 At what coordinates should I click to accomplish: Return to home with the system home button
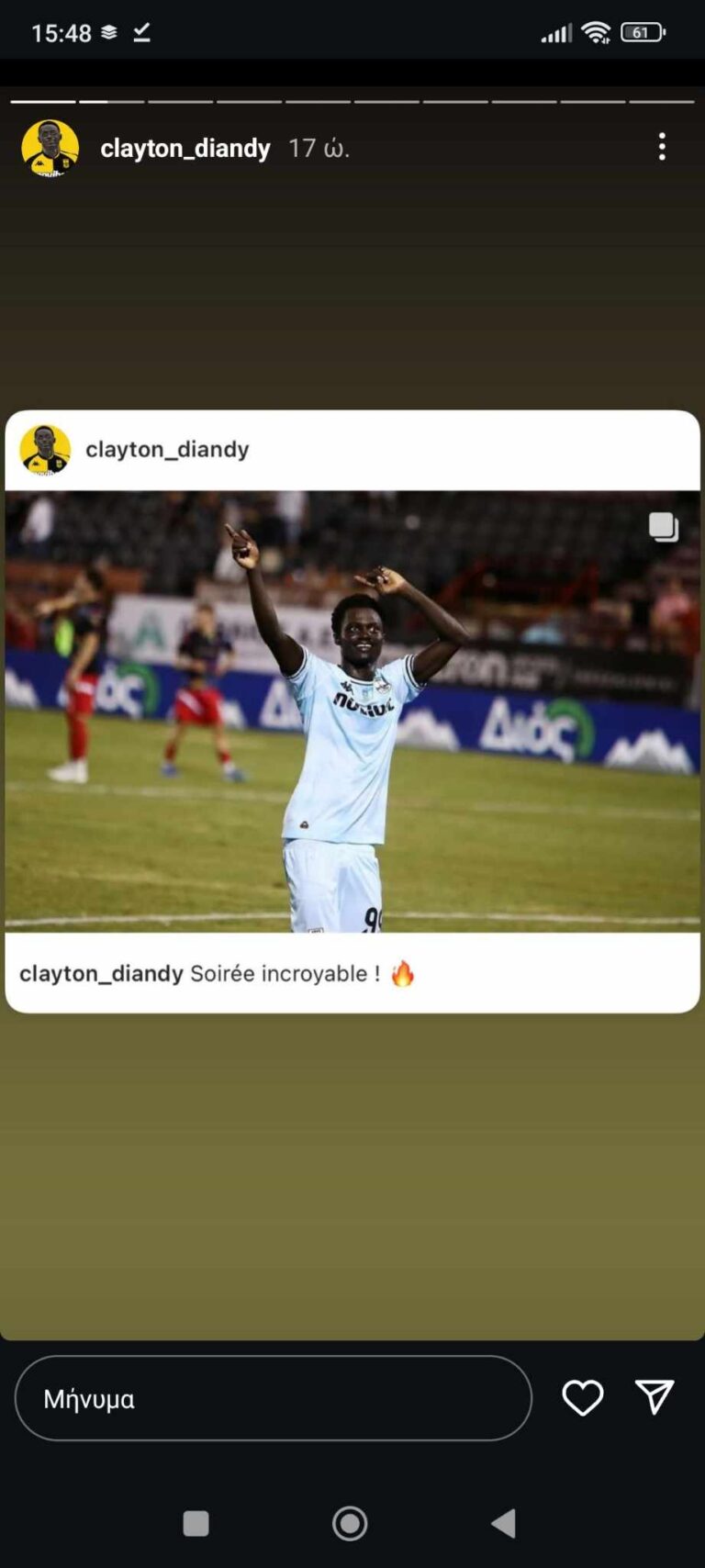coord(350,1524)
